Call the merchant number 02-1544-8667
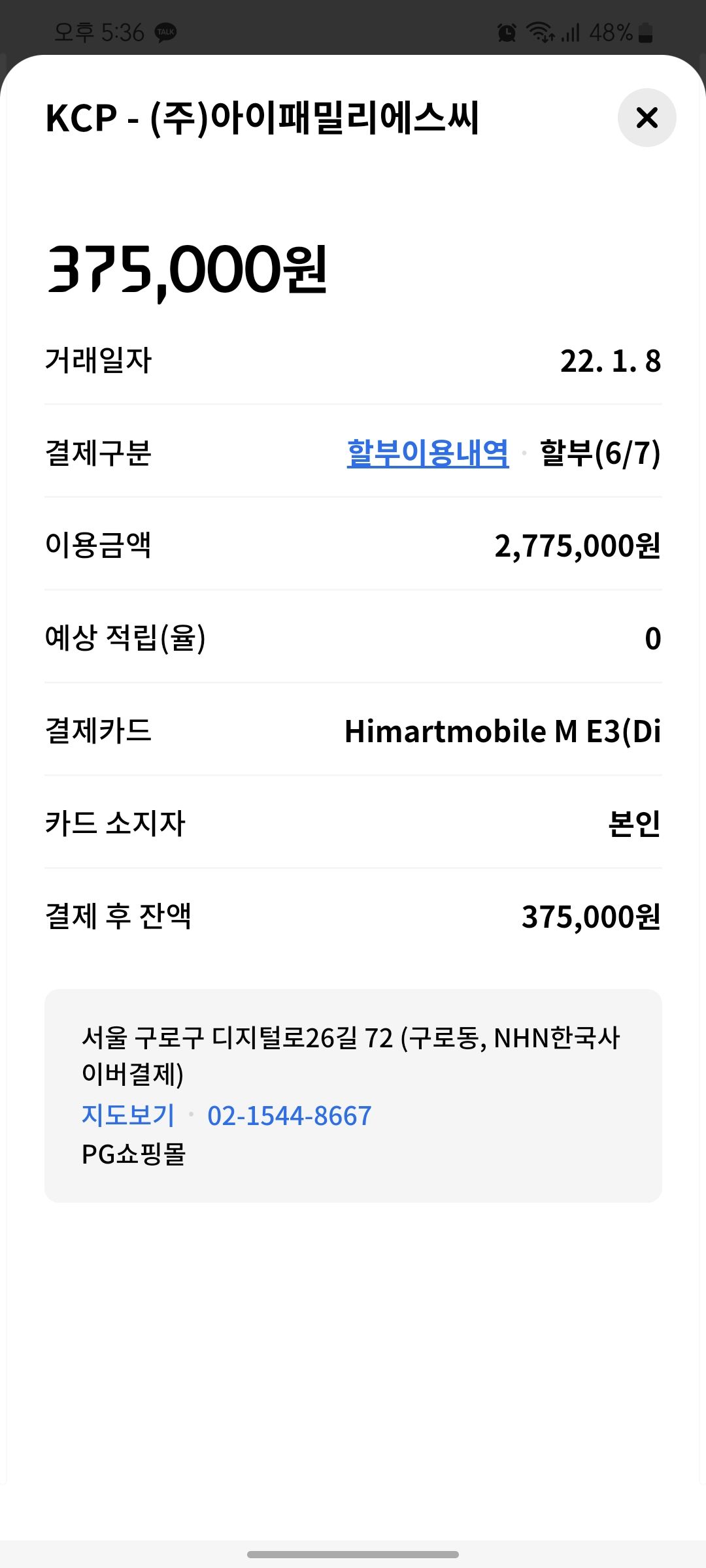 click(290, 1115)
